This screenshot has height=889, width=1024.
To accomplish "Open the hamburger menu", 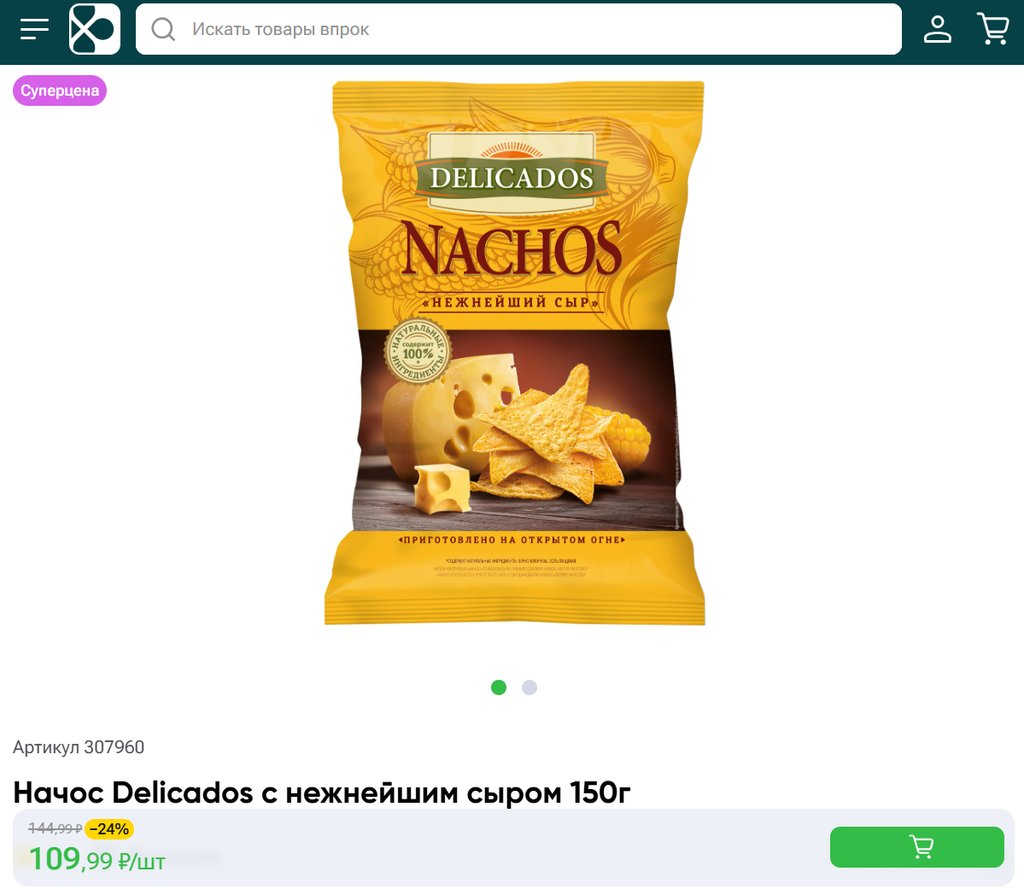I will click(x=34, y=29).
